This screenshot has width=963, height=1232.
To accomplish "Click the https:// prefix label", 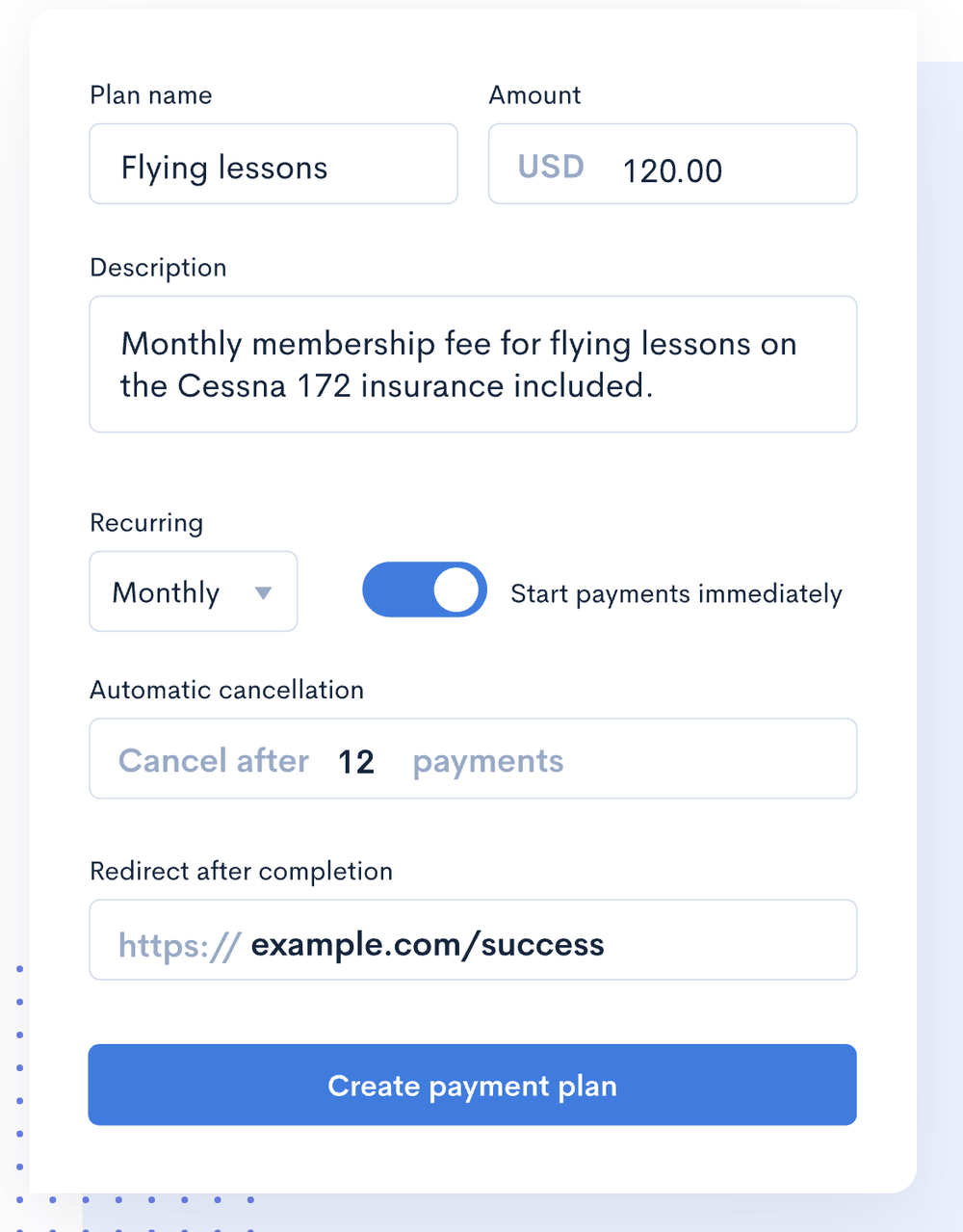I will (x=175, y=945).
